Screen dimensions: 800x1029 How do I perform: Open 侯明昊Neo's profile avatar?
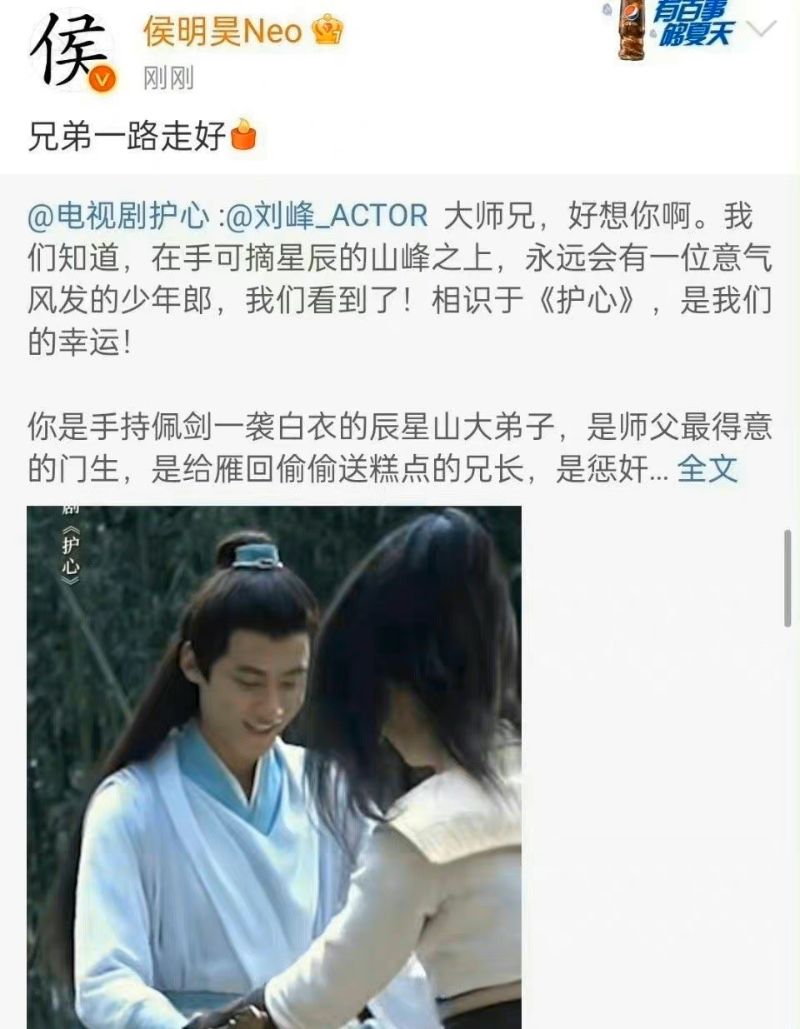(70, 52)
